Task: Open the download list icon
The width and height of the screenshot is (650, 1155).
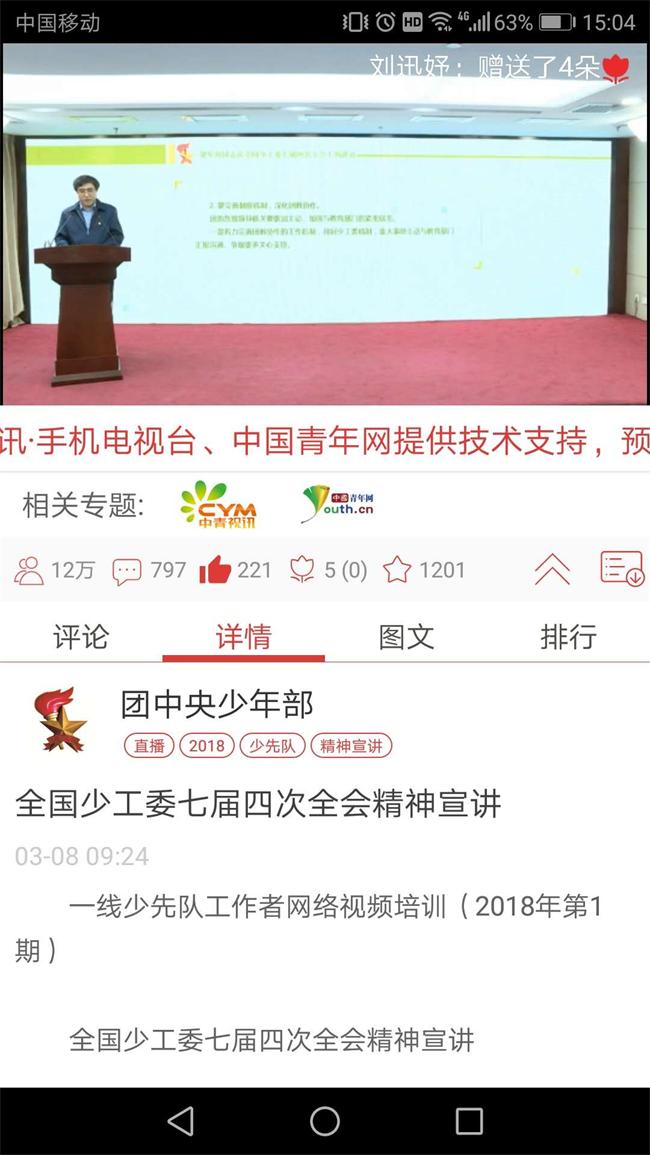Action: 621,568
